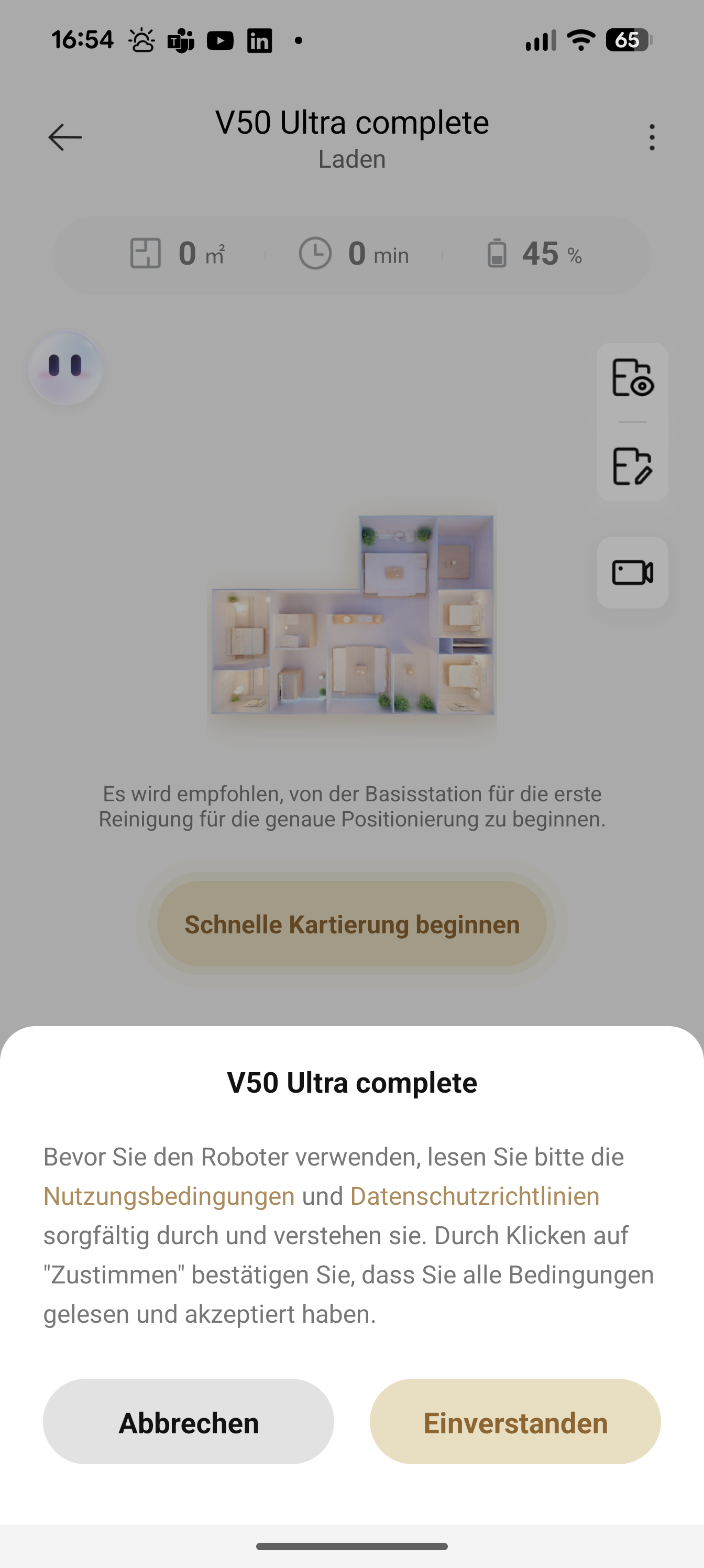704x1568 pixels.
Task: Go back with the arrow icon
Action: [65, 137]
